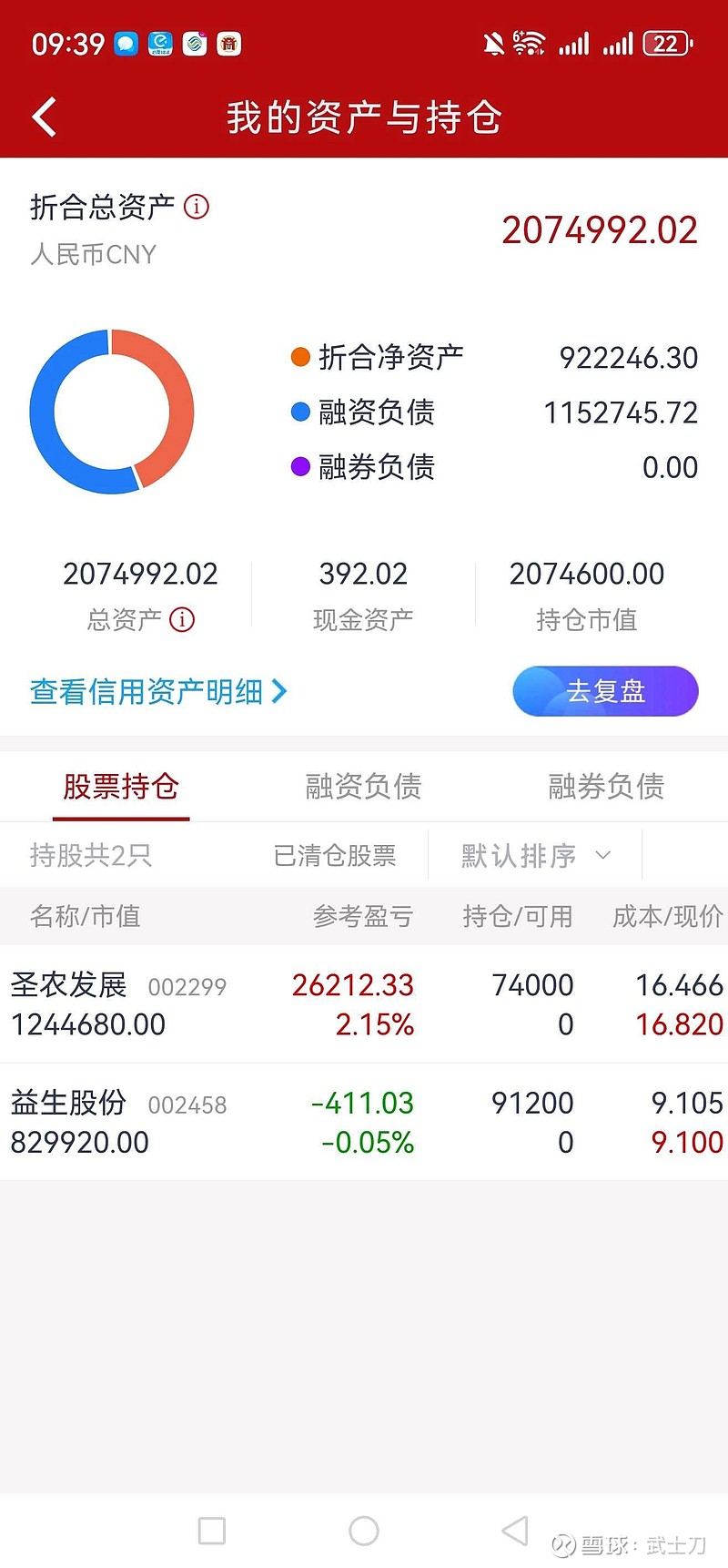Tap the system home button

point(364,1531)
